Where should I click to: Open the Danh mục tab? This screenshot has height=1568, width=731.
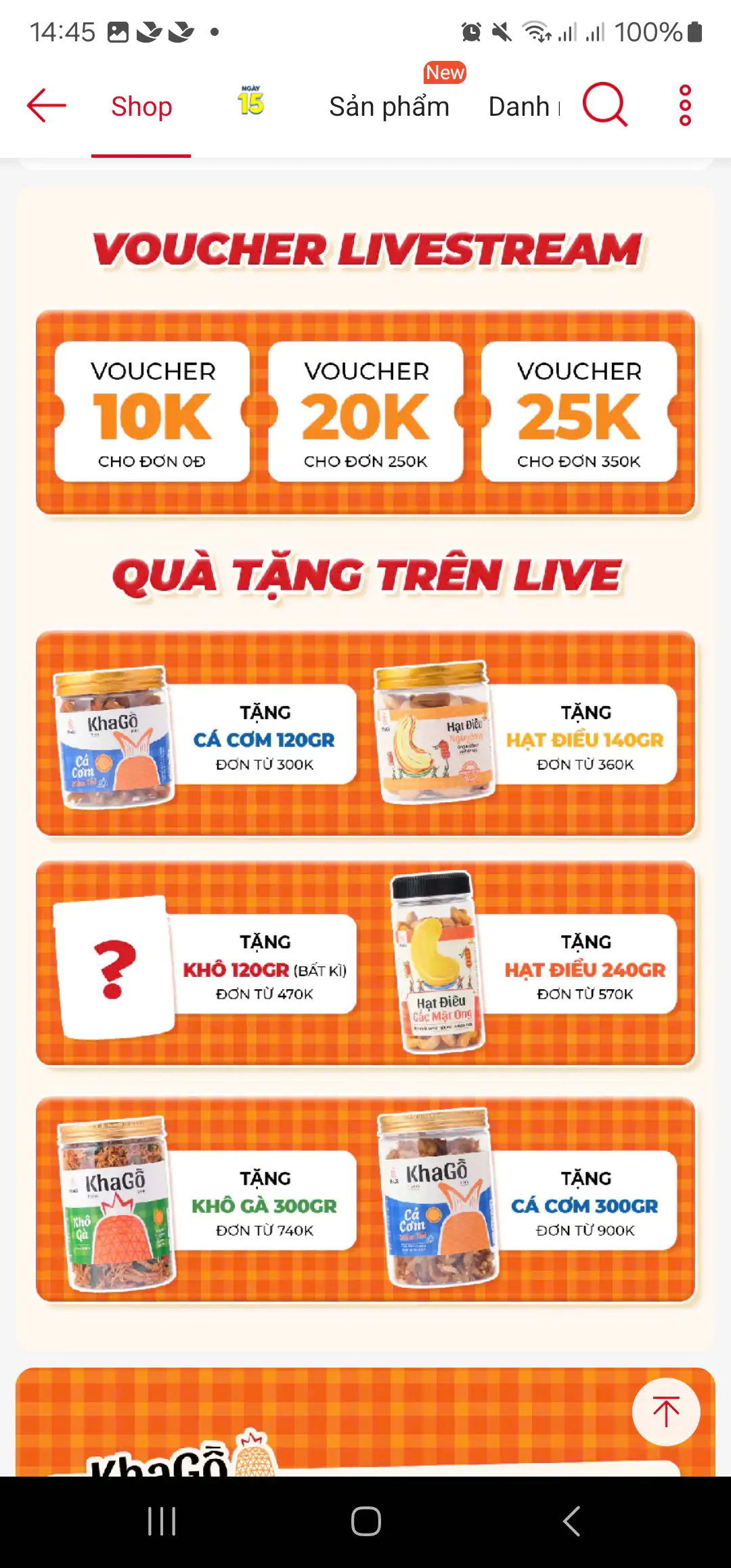click(523, 107)
